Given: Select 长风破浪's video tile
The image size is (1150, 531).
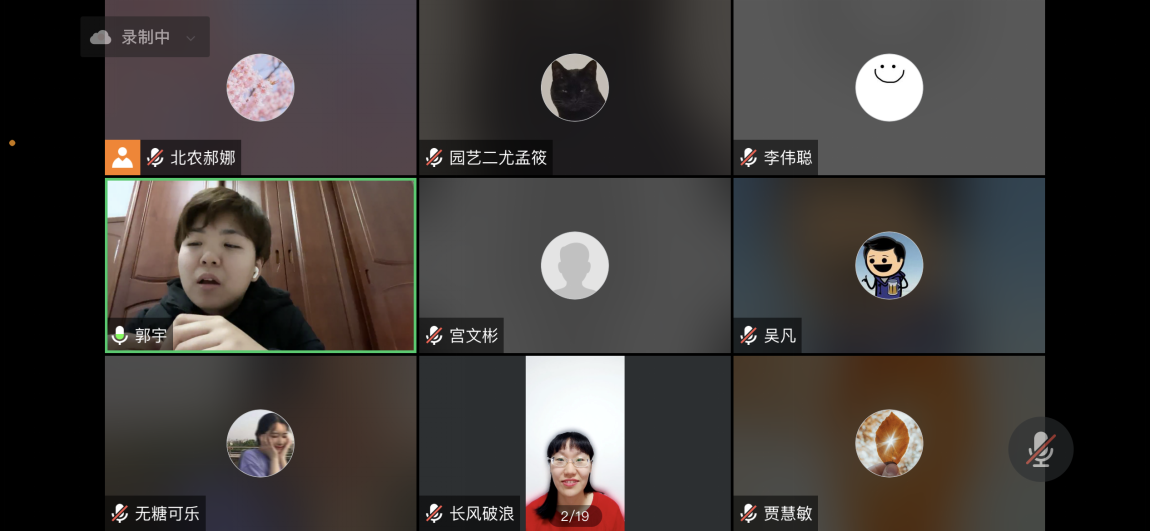Looking at the screenshot, I should pos(574,443).
